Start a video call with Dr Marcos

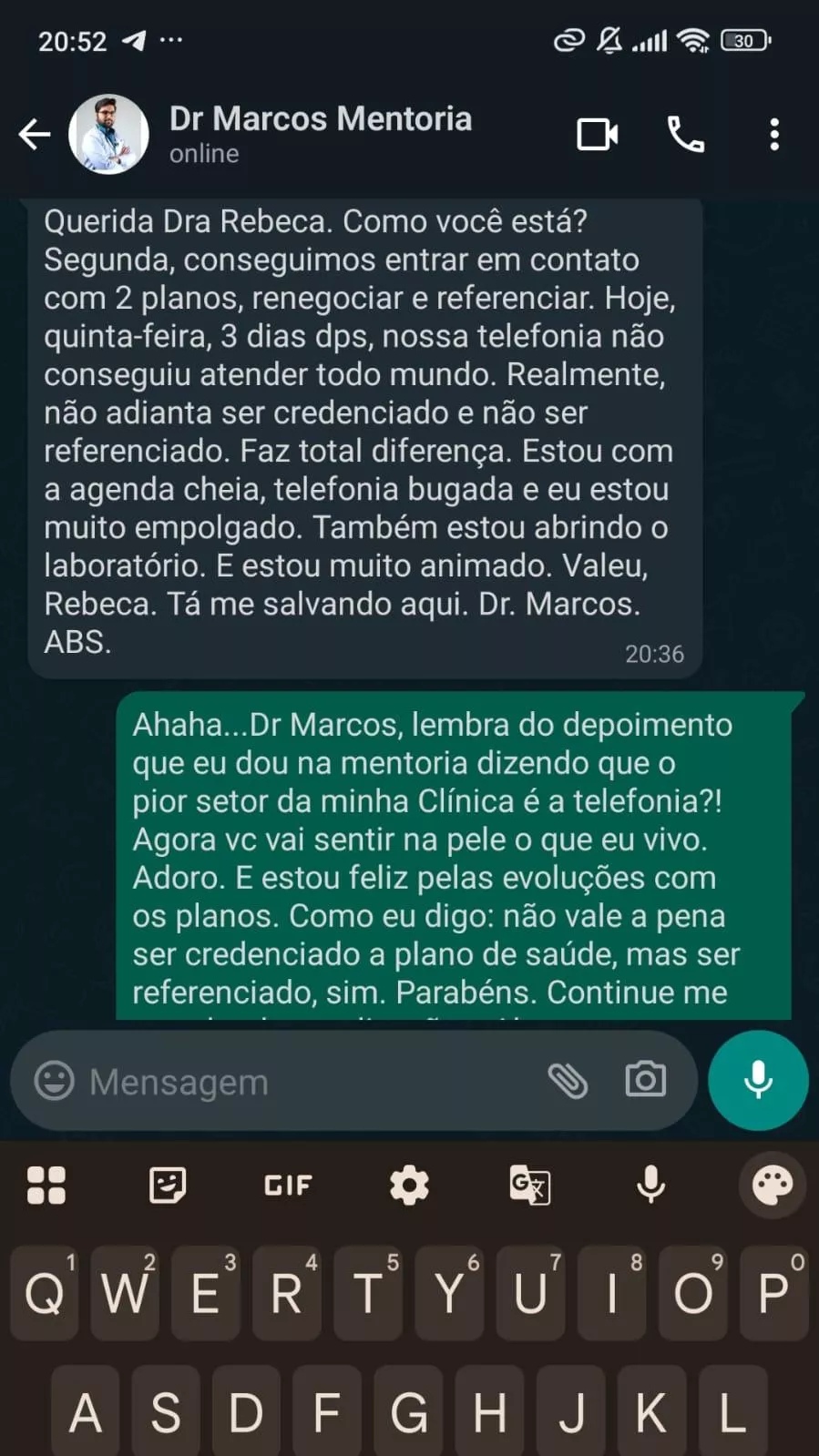[598, 135]
